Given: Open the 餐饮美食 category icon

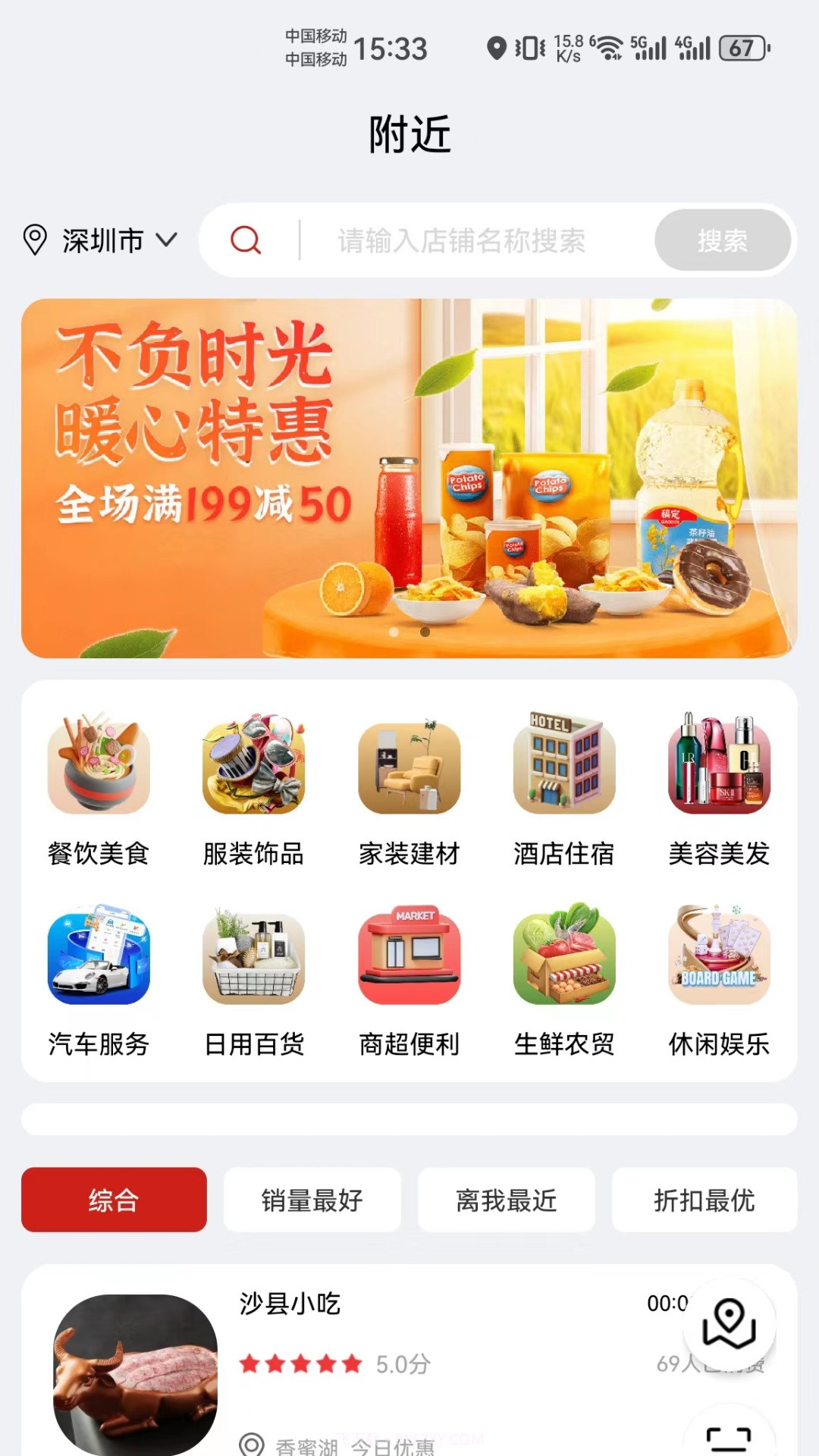Looking at the screenshot, I should (99, 767).
